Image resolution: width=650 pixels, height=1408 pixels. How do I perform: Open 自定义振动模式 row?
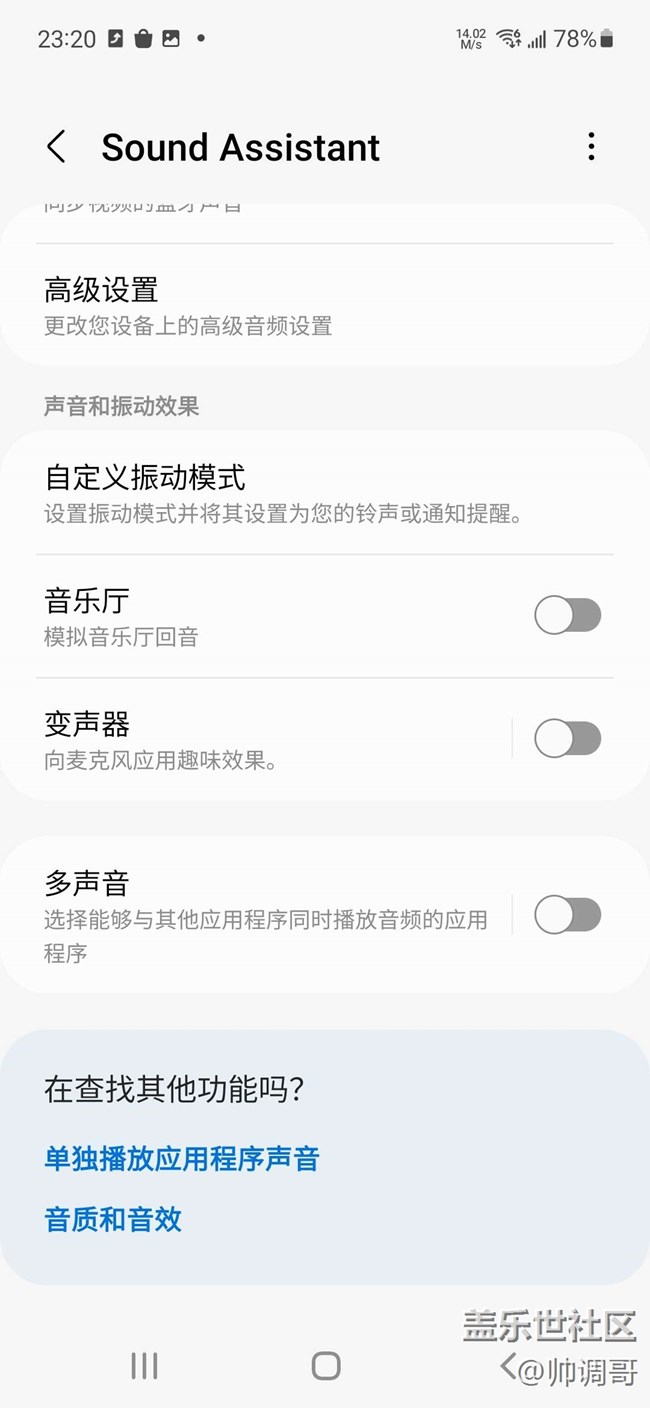pos(325,493)
